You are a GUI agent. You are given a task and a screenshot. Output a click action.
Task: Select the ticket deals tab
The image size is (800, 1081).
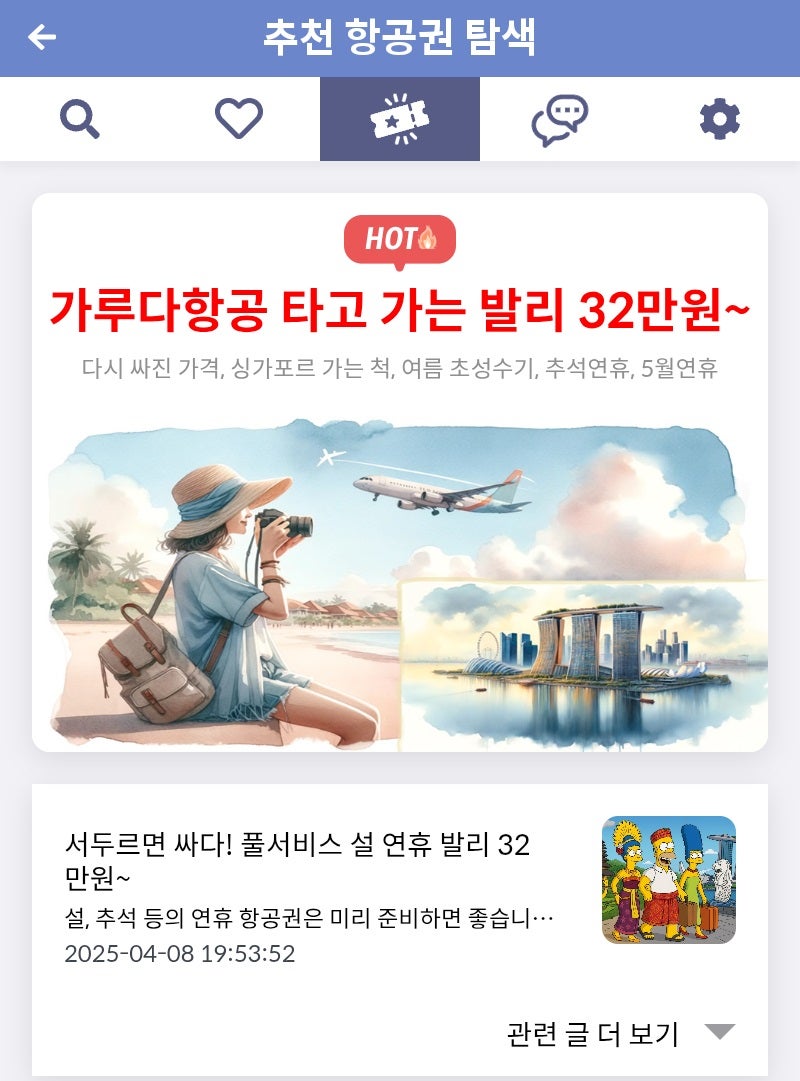coord(399,120)
